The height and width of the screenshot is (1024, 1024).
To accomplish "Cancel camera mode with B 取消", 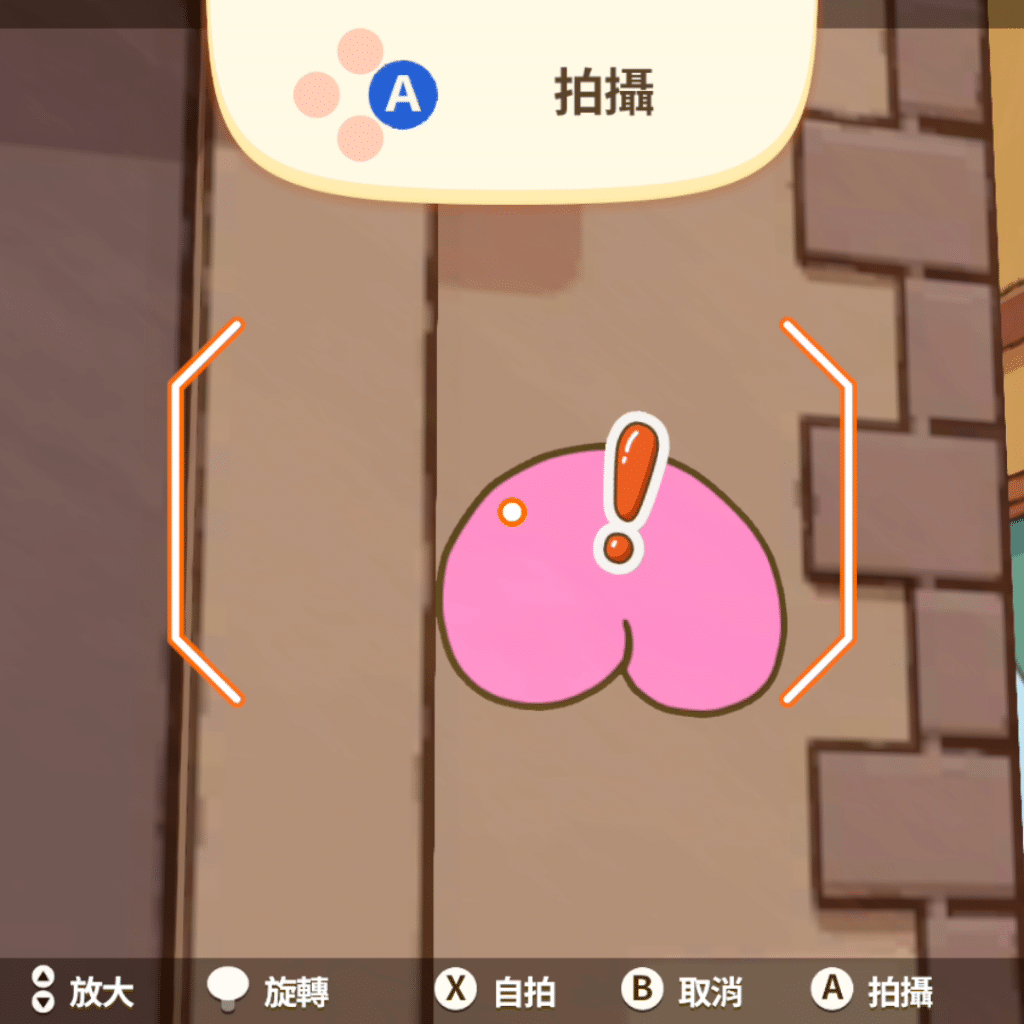I will coord(683,991).
